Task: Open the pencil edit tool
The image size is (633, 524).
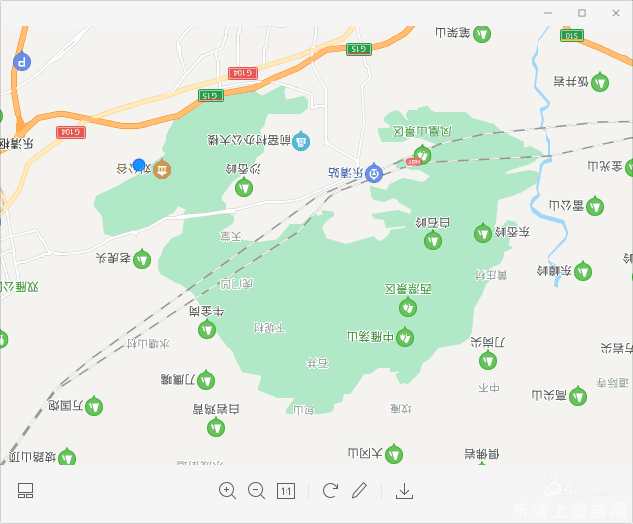Action: pyautogui.click(x=360, y=490)
